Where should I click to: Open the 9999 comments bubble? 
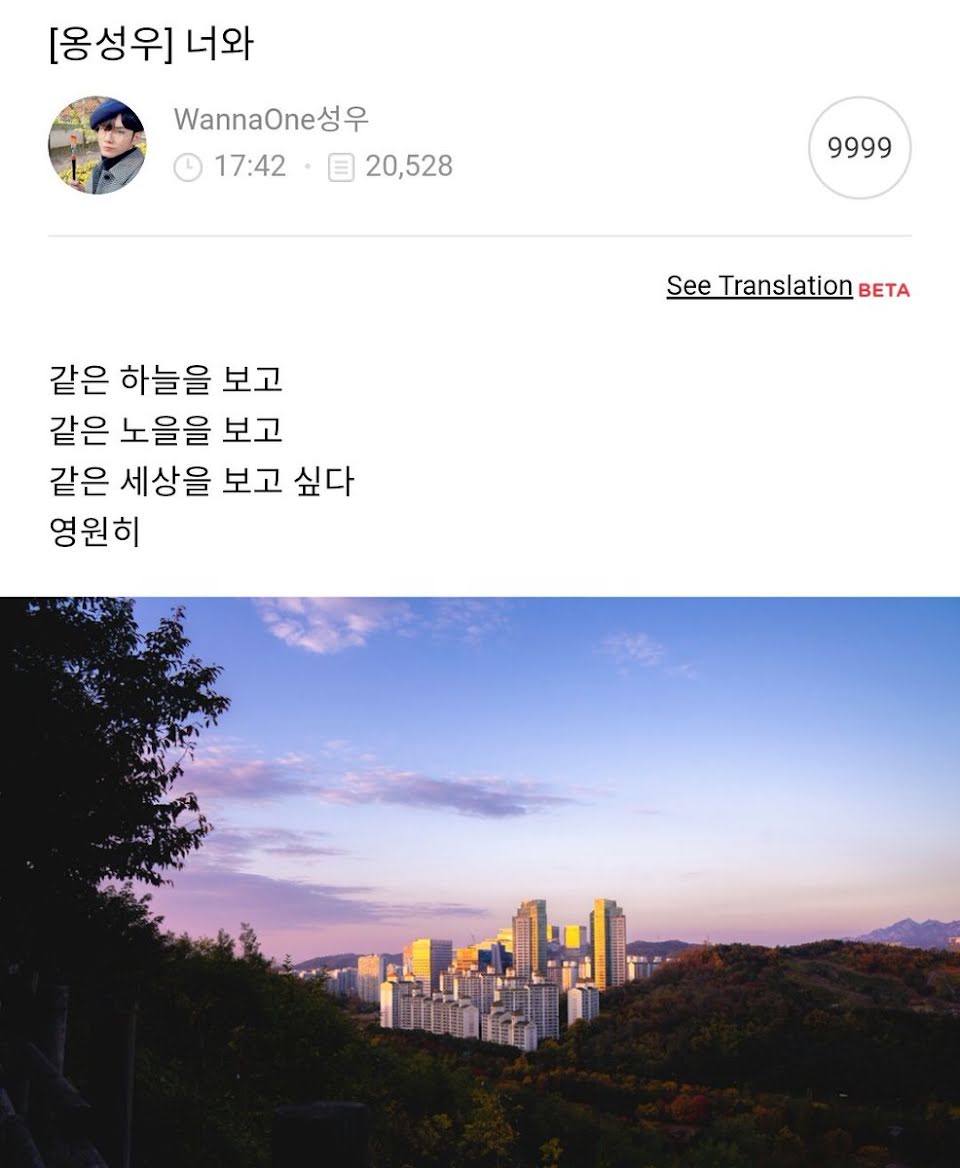[859, 148]
